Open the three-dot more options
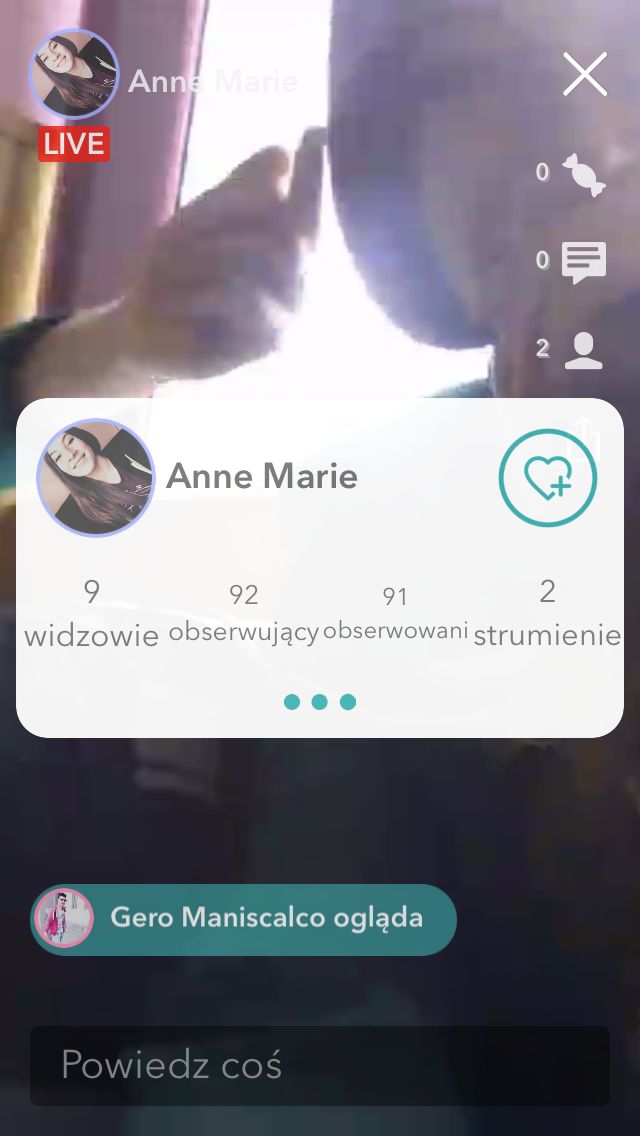 [320, 701]
